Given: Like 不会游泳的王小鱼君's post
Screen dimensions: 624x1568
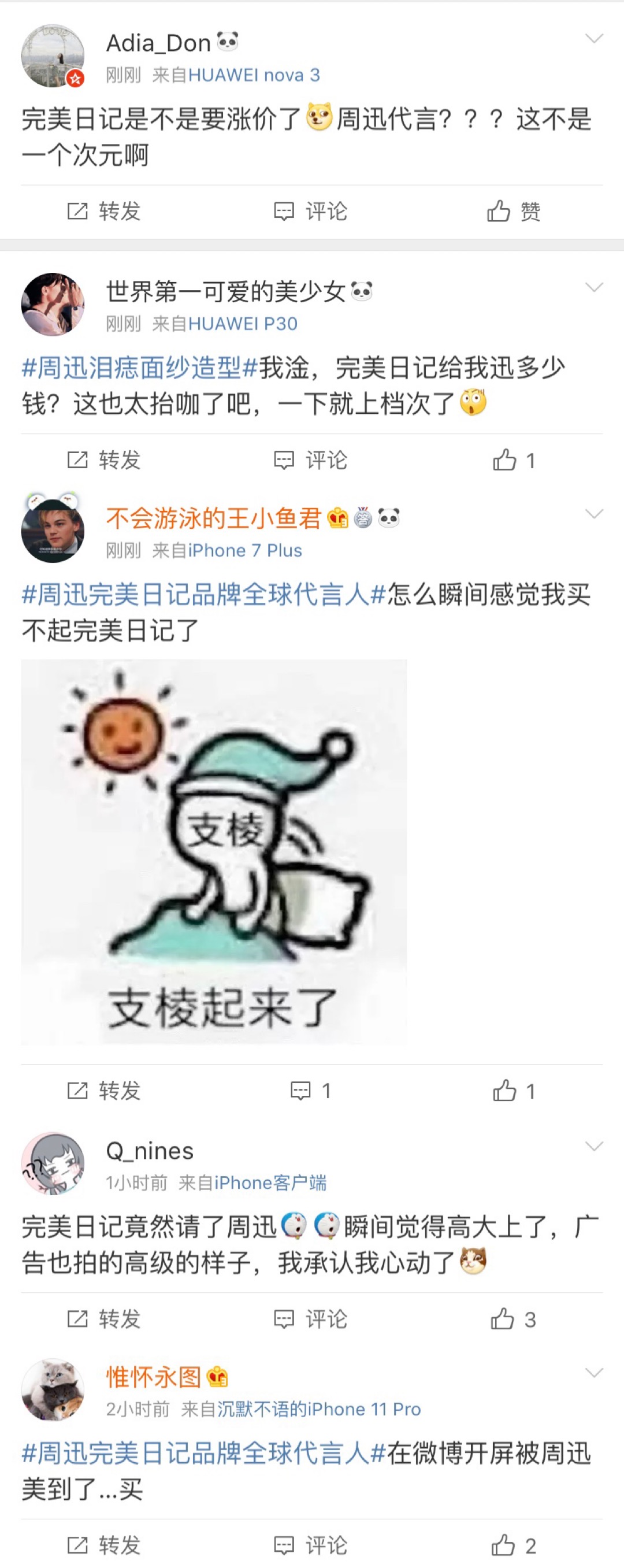Looking at the screenshot, I should point(513,1091).
